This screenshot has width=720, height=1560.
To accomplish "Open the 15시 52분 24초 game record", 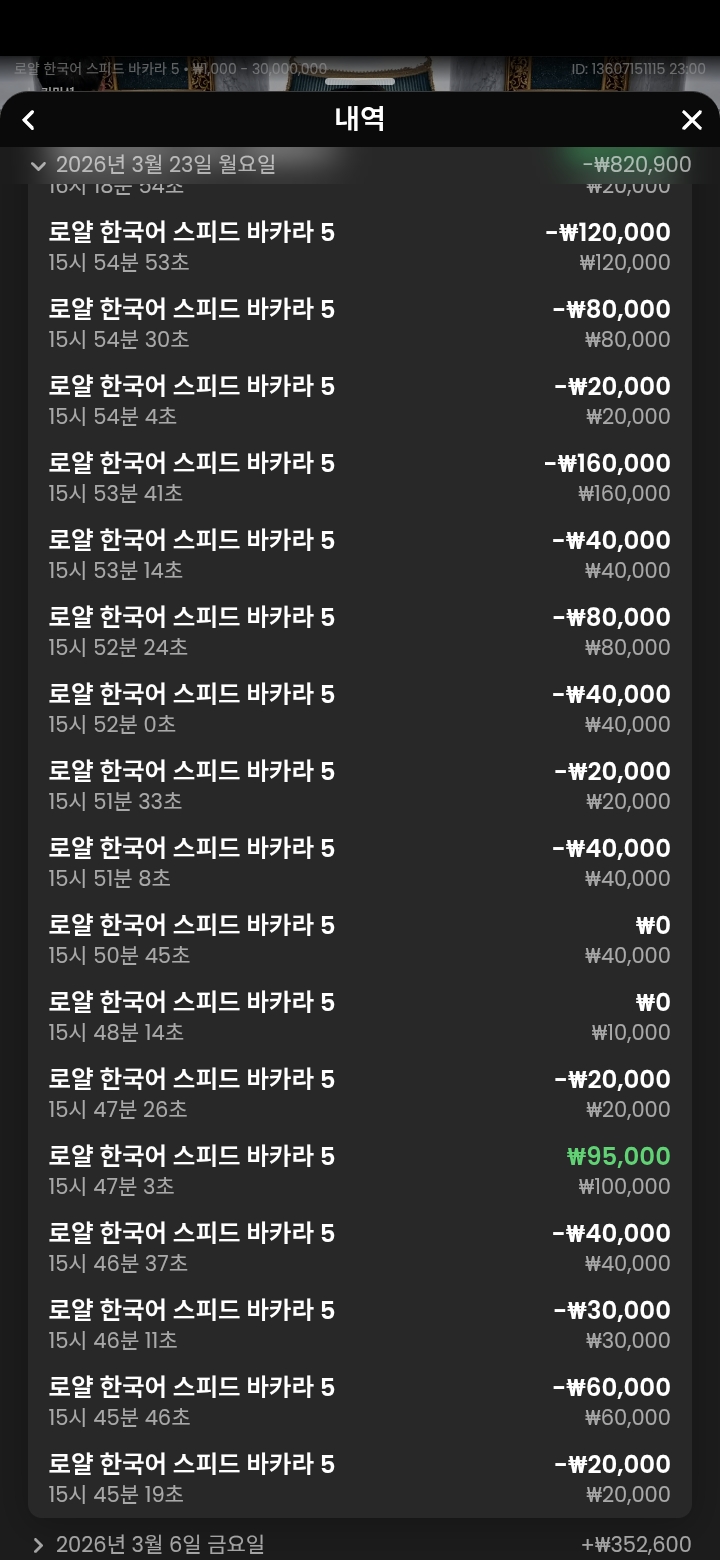I will [x=359, y=632].
